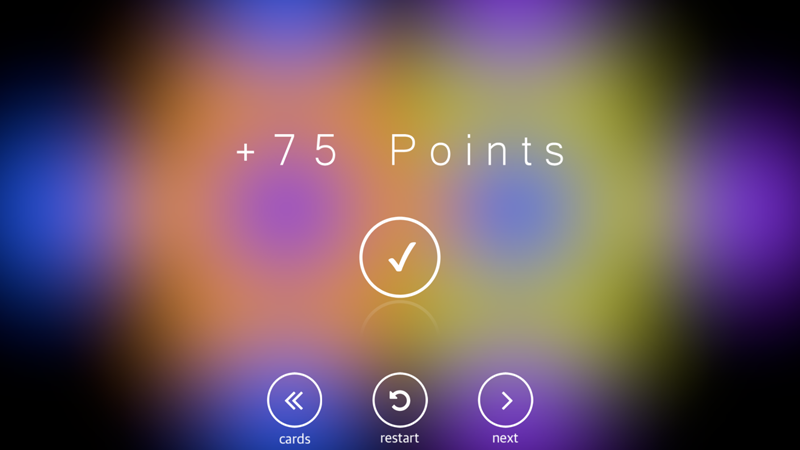This screenshot has width=800, height=450.
Task: Restart the current level
Action: [x=400, y=400]
